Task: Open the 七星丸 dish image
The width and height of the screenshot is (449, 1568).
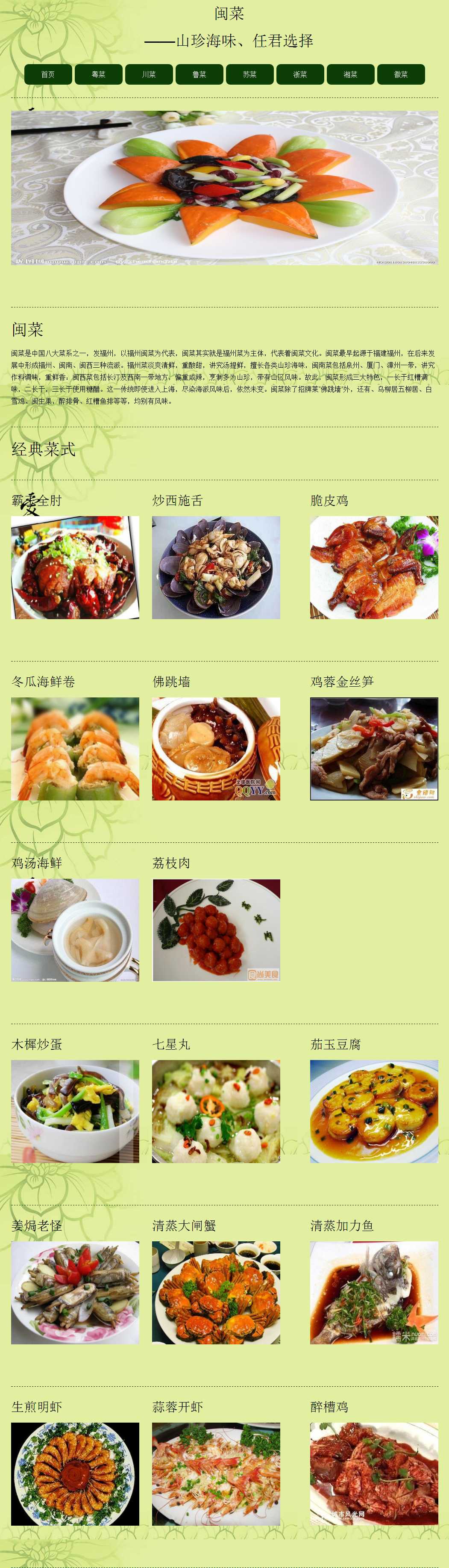Action: [x=216, y=1111]
